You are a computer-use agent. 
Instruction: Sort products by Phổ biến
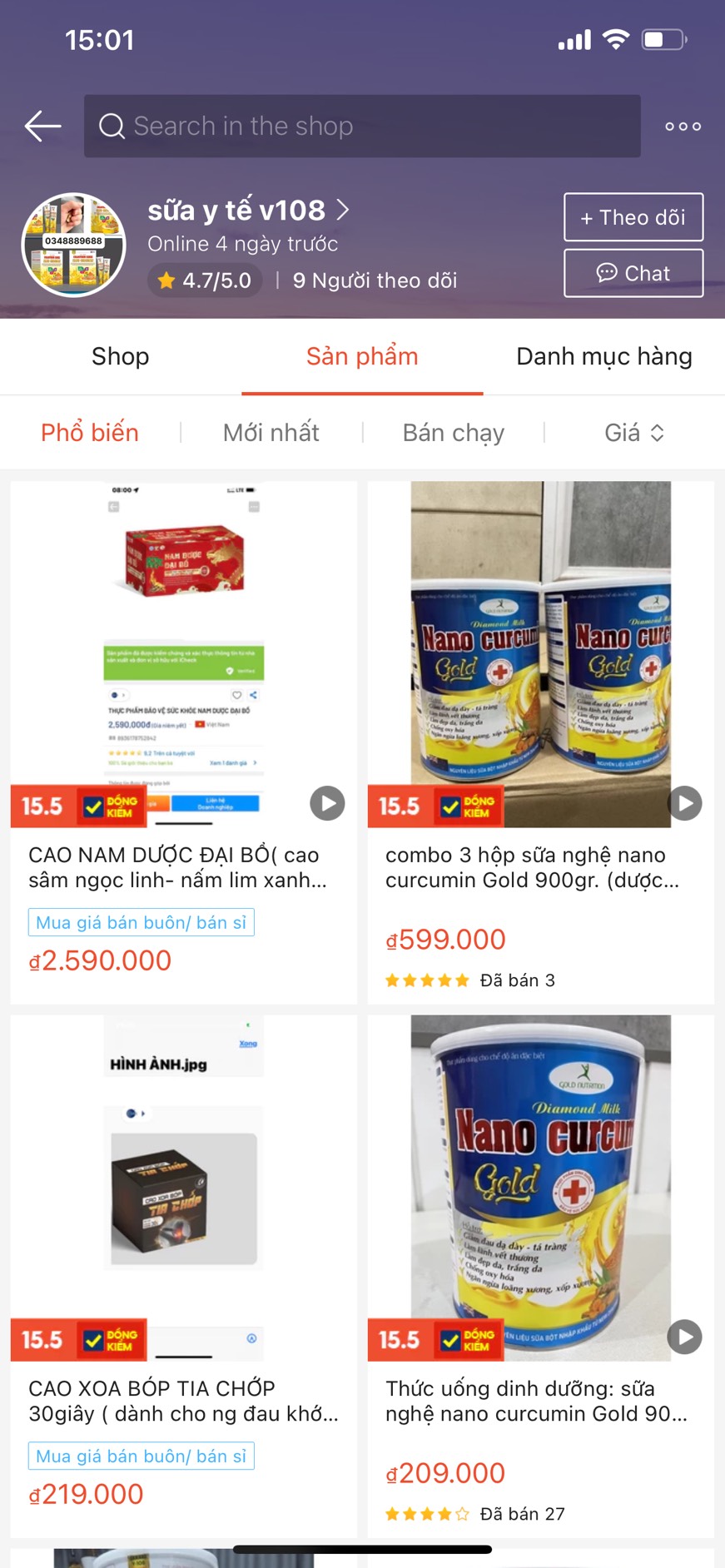click(x=90, y=433)
